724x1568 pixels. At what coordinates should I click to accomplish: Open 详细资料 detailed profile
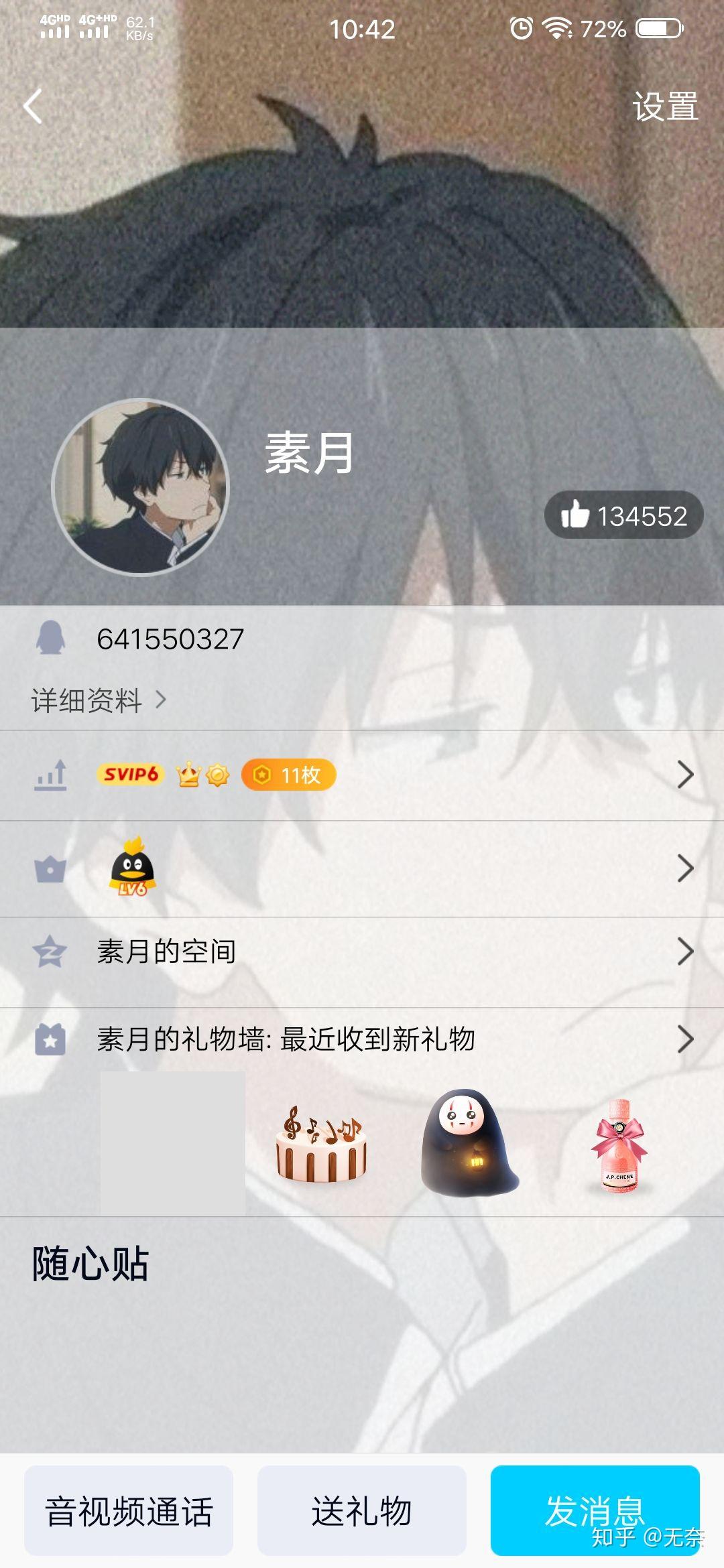98,700
